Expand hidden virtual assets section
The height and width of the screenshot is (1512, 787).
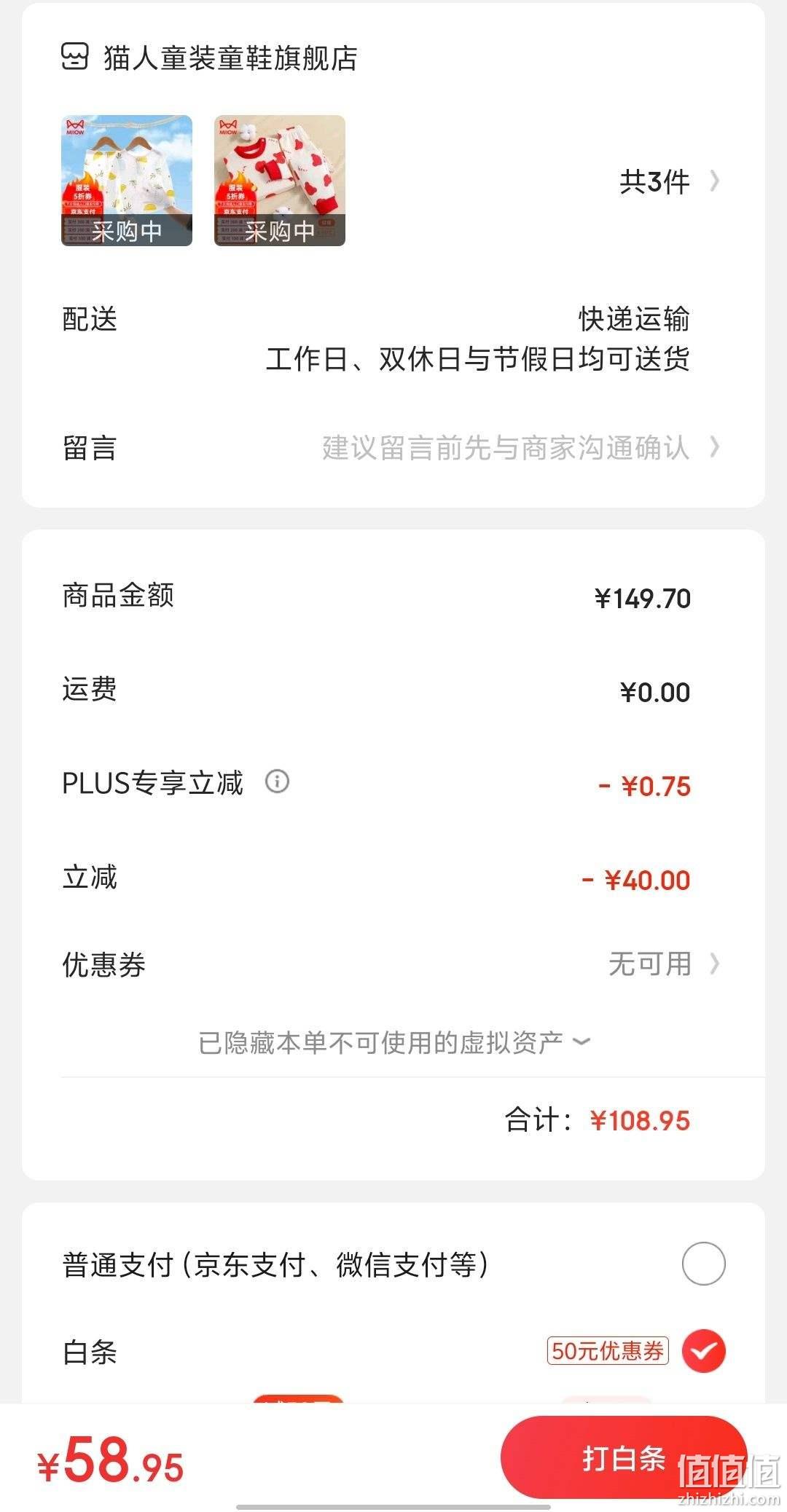click(x=393, y=1042)
